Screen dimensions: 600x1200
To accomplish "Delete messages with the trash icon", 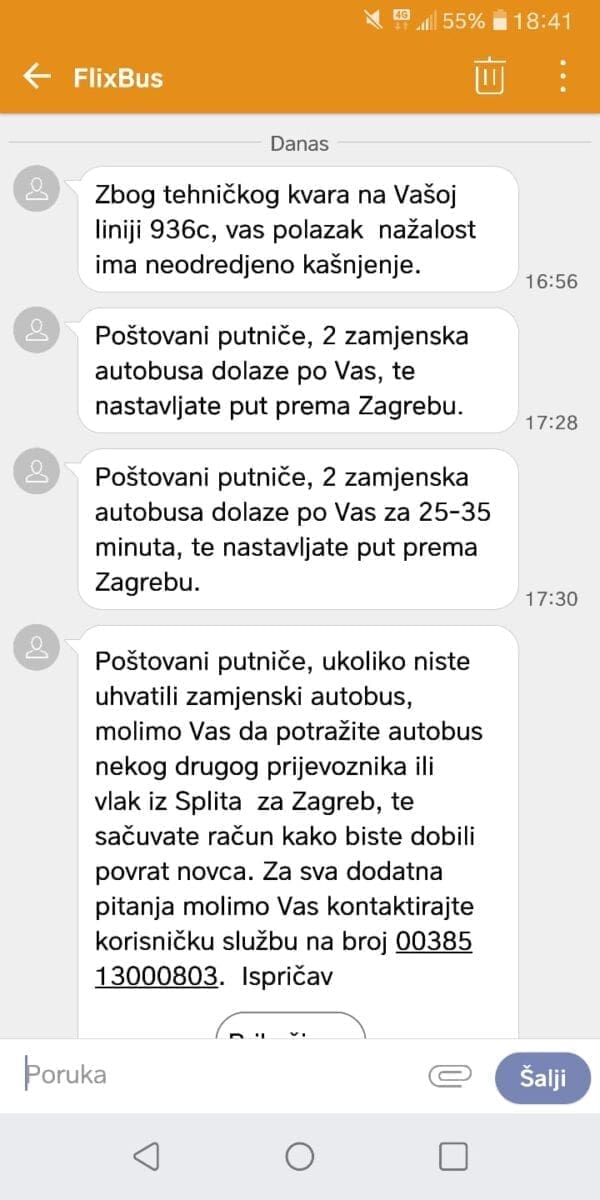I will pyautogui.click(x=490, y=77).
